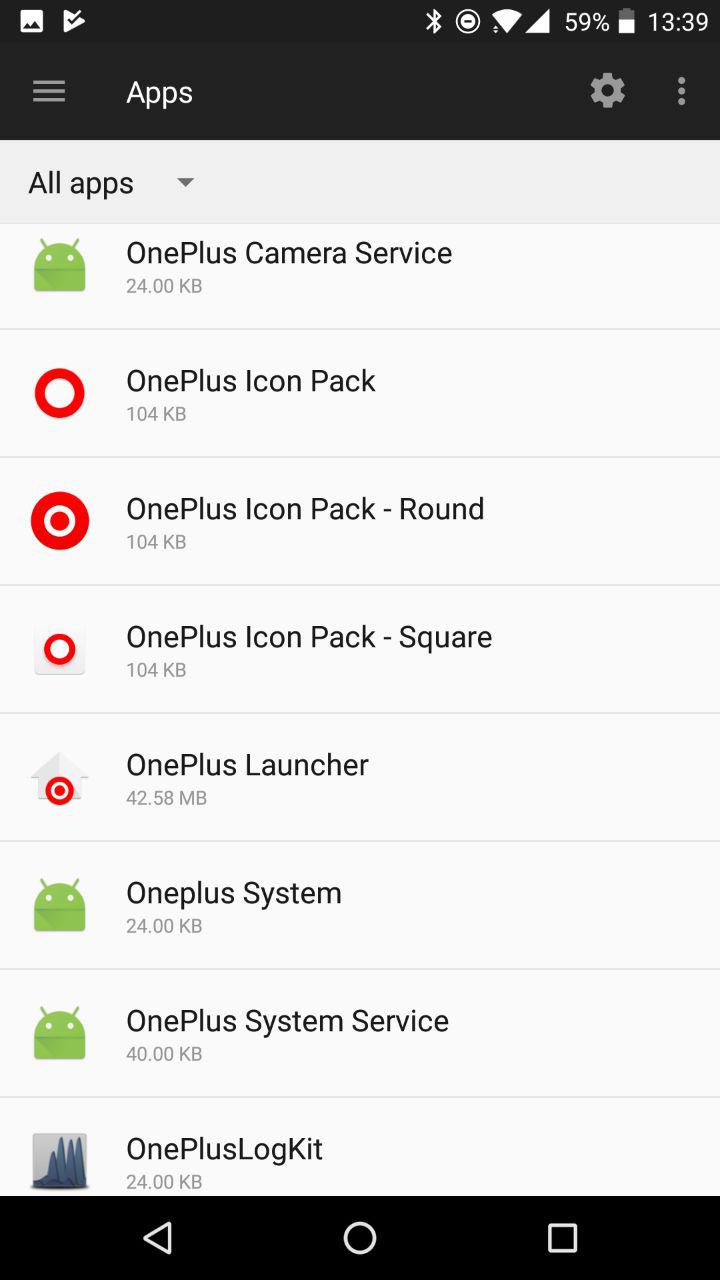Go back using system back button
This screenshot has width=720, height=1280.
[158, 1238]
